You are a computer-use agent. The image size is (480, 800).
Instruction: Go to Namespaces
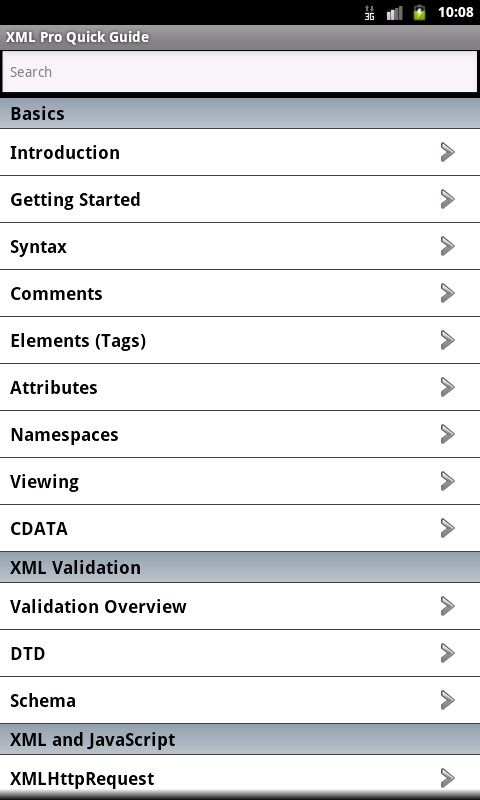(x=240, y=434)
